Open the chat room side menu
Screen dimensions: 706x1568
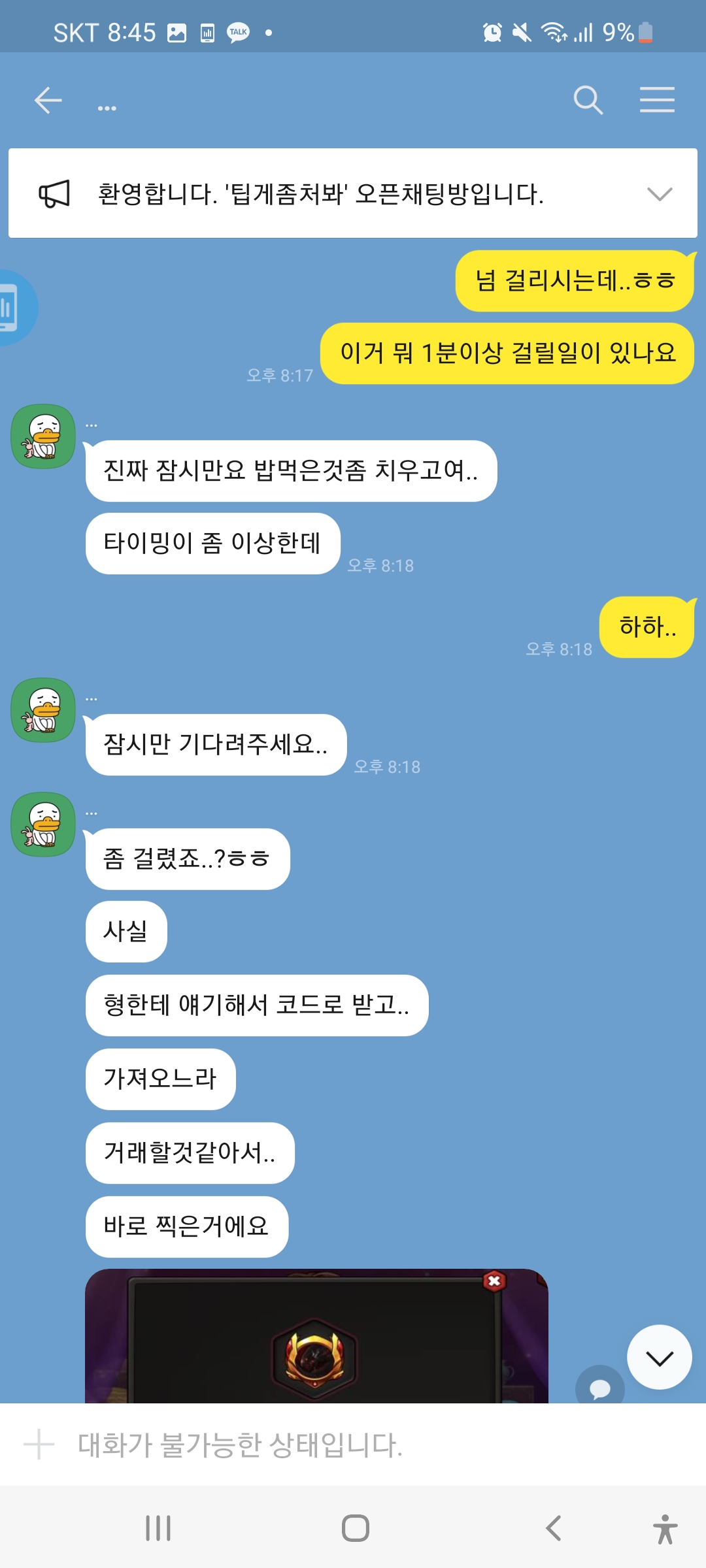pos(657,100)
